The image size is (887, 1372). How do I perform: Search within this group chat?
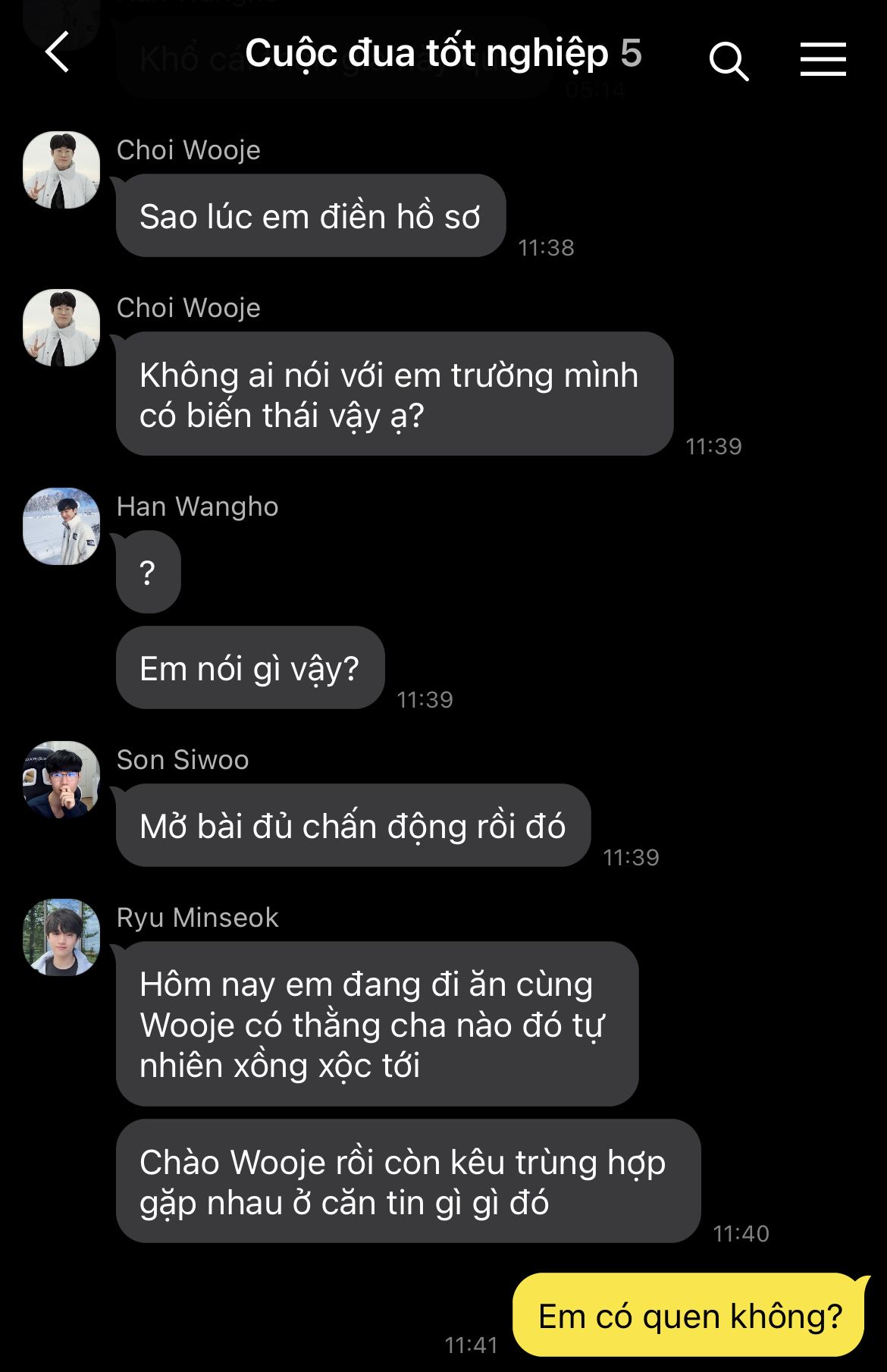[x=729, y=61]
